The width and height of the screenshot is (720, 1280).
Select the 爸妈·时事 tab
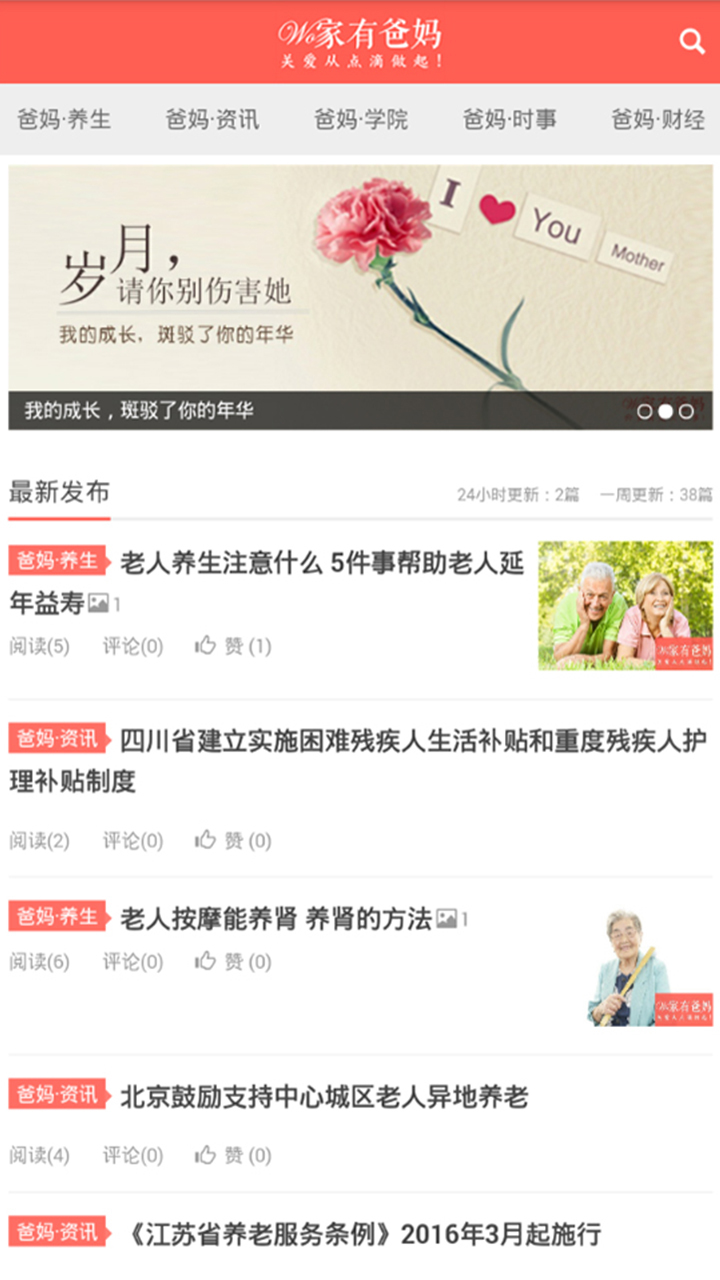tap(509, 120)
